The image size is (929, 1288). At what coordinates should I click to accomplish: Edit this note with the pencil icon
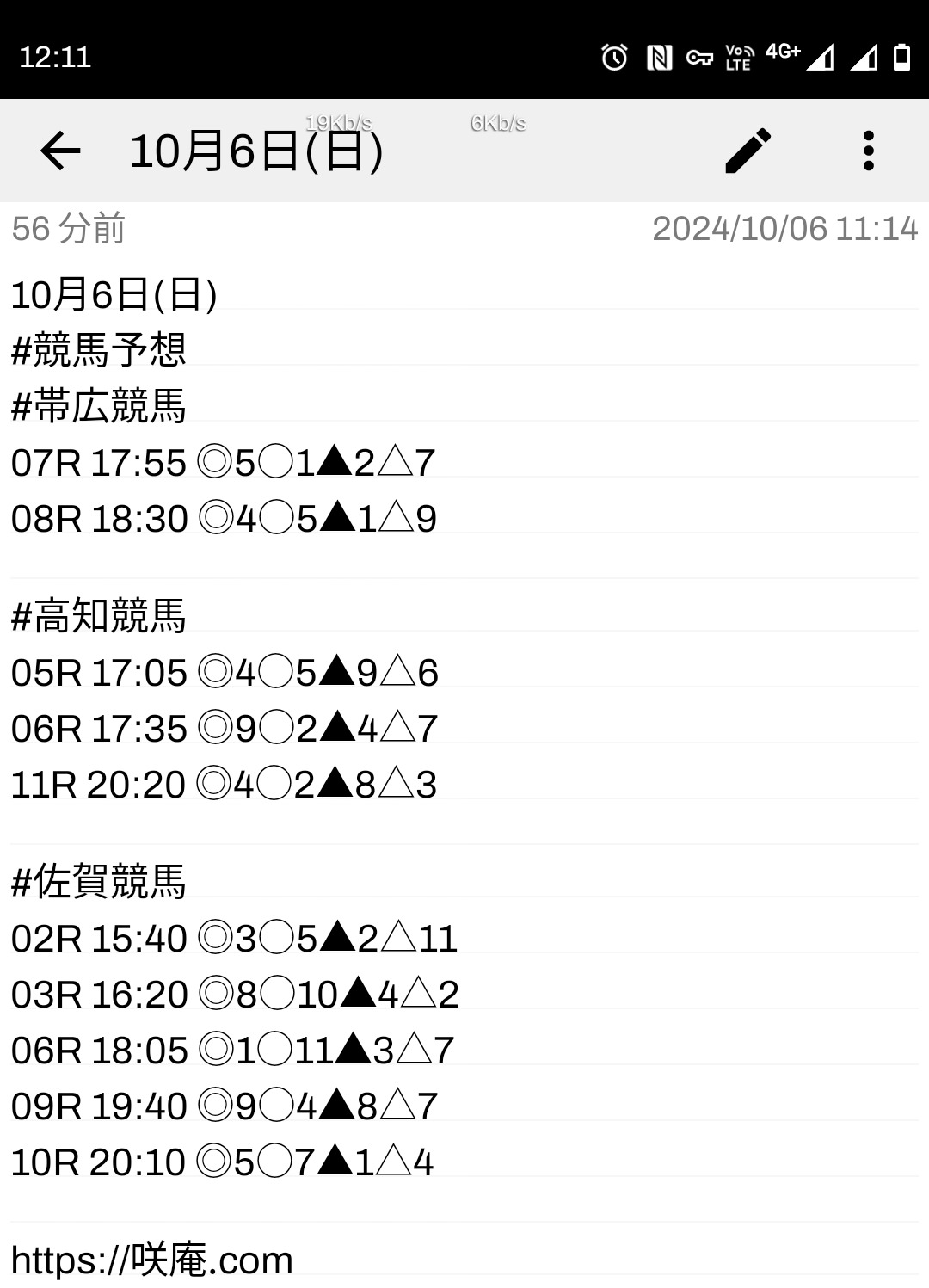tap(748, 151)
